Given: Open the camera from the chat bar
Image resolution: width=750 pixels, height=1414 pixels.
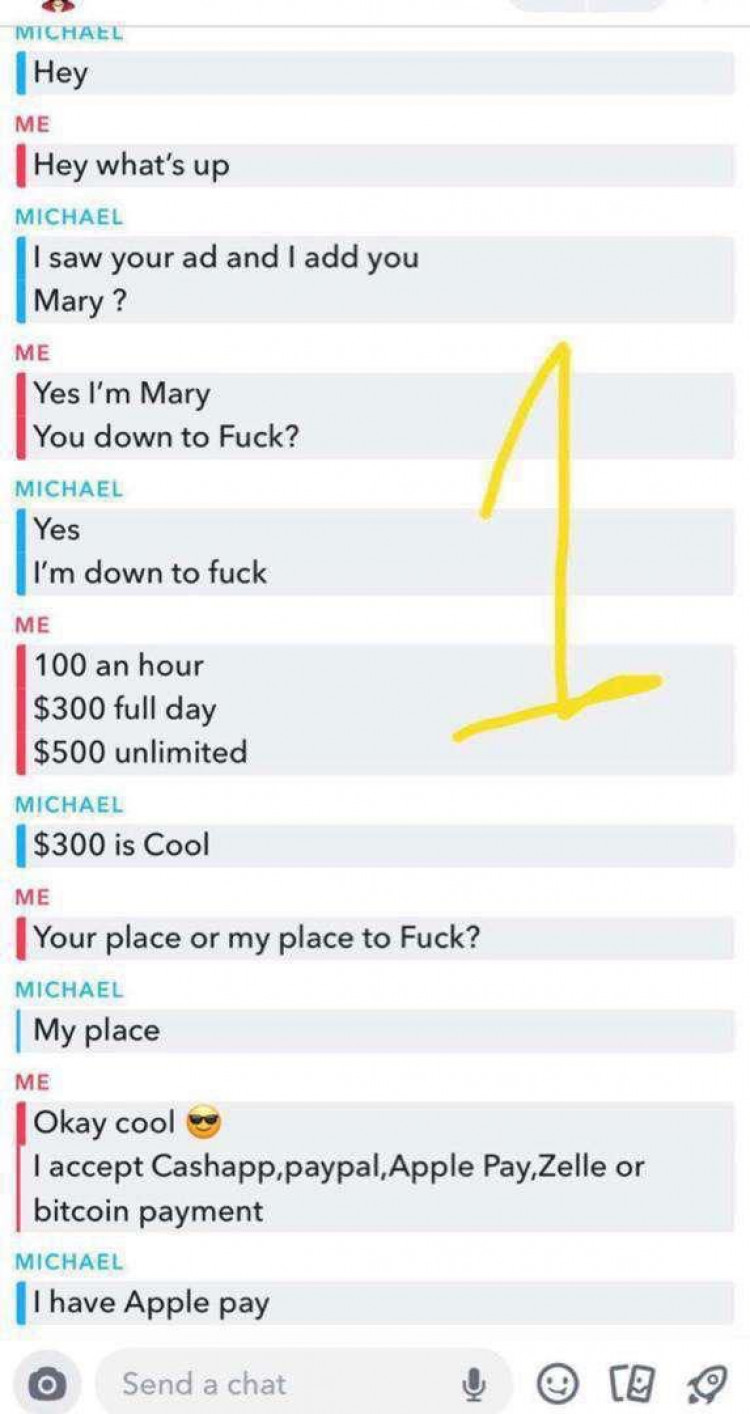Looking at the screenshot, I should click(44, 1385).
